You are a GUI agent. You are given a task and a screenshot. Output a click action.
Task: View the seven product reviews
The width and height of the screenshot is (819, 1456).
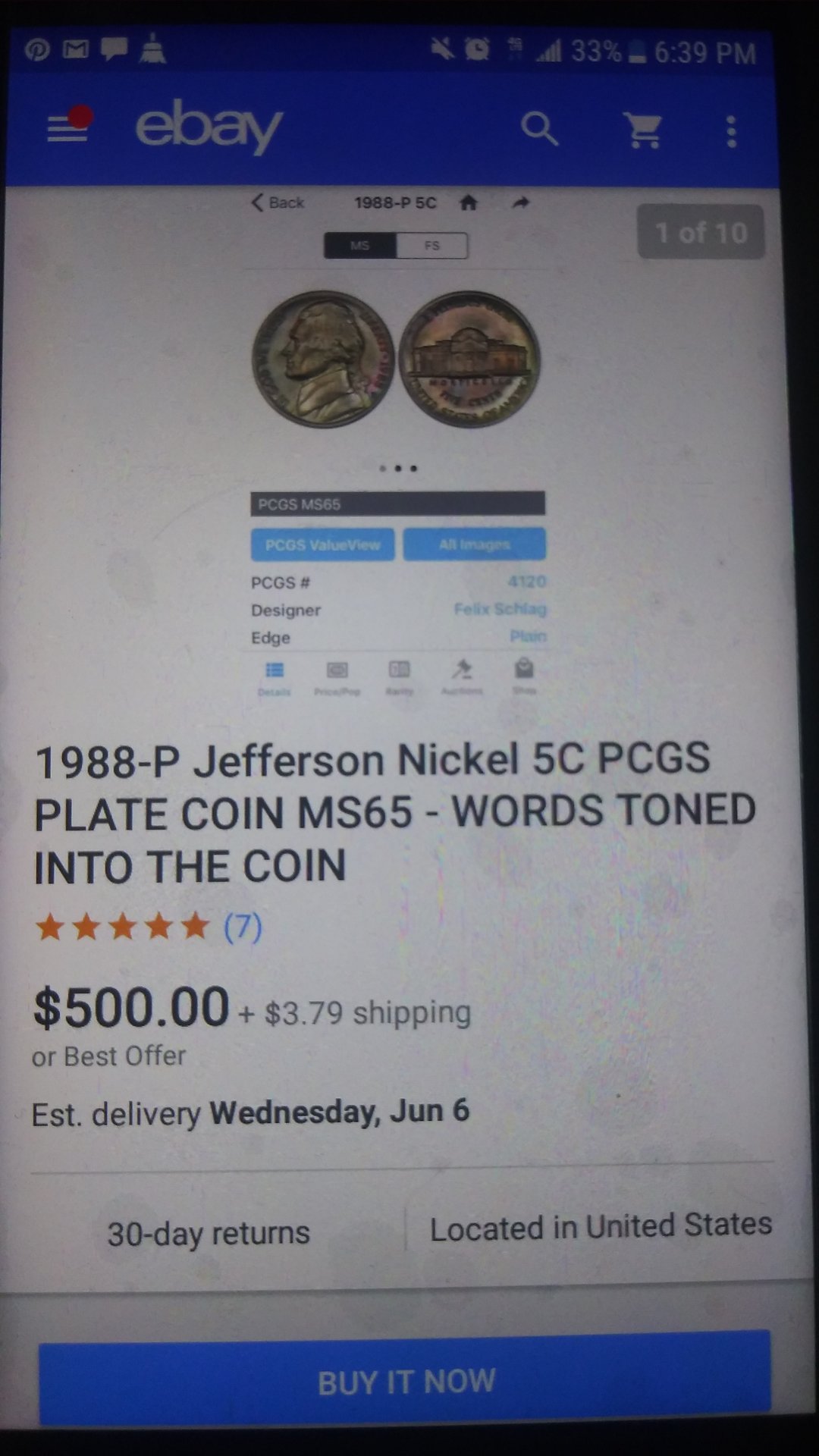pyautogui.click(x=242, y=927)
